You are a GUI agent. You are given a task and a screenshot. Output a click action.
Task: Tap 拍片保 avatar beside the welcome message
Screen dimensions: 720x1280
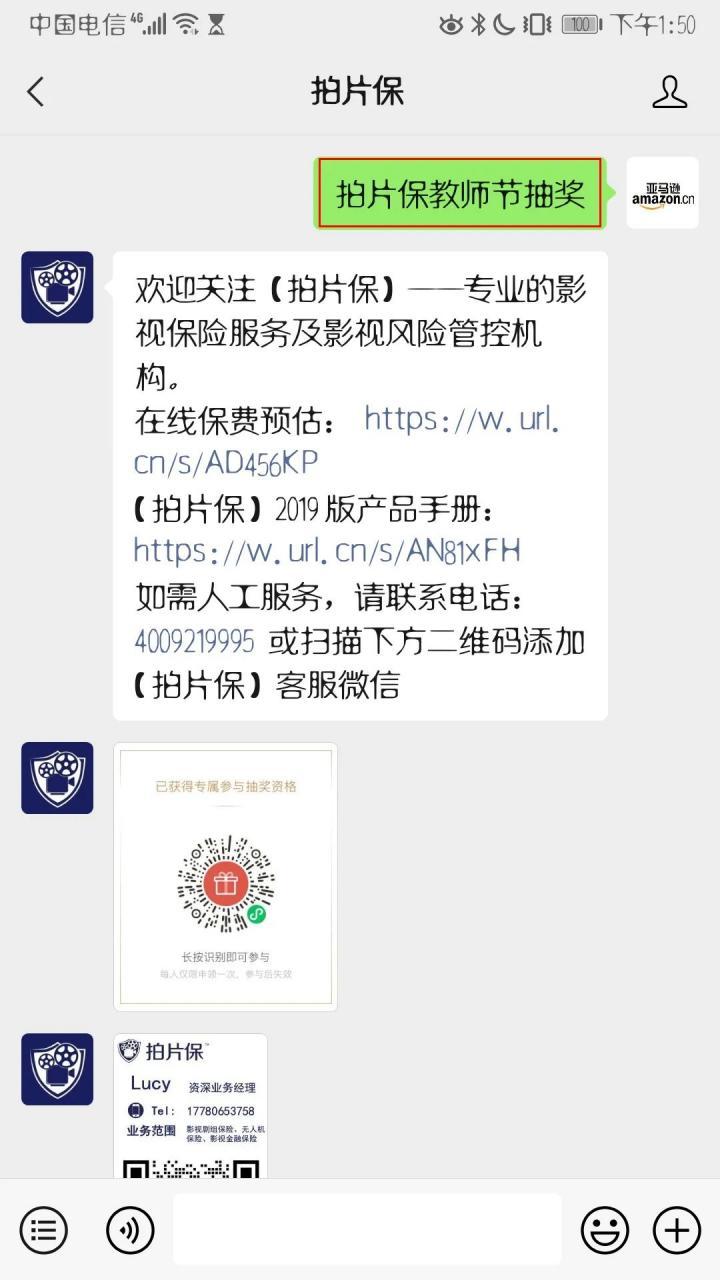(57, 287)
